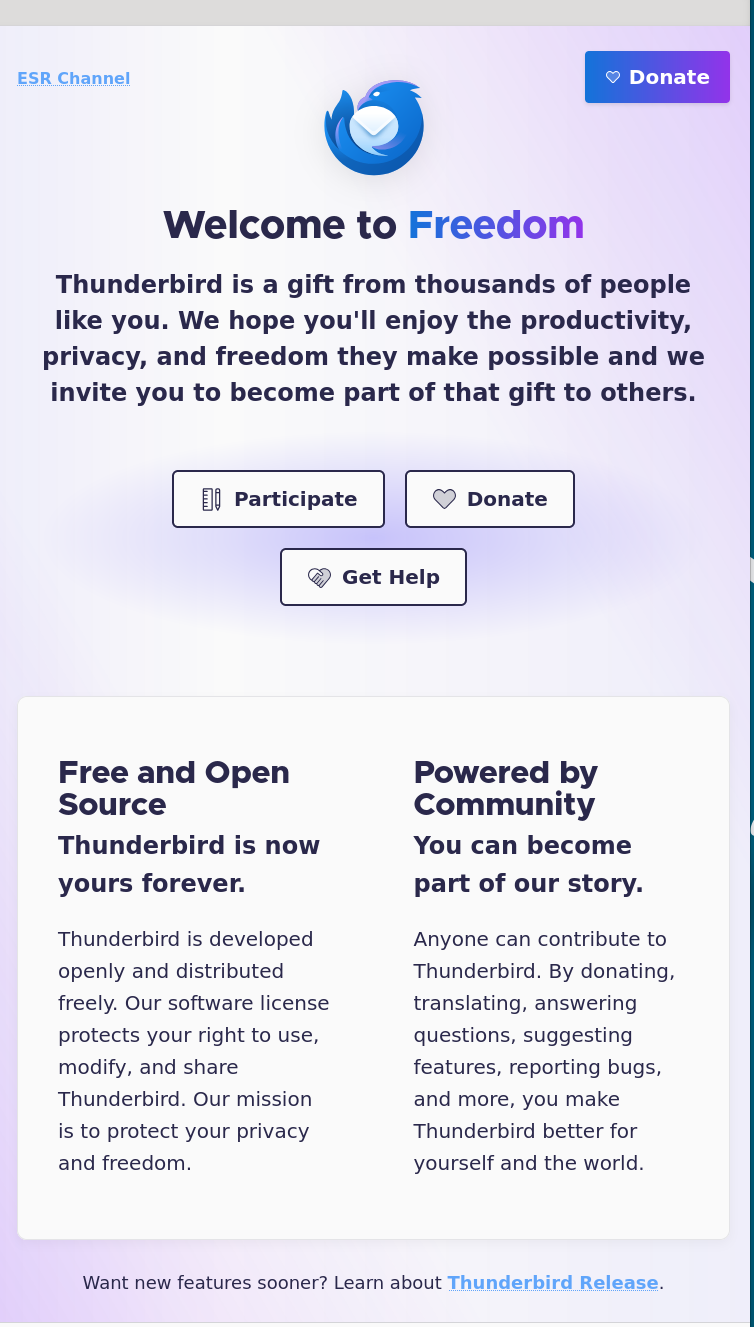Open Get Help
Screen dimensions: 754x1327
[373, 577]
